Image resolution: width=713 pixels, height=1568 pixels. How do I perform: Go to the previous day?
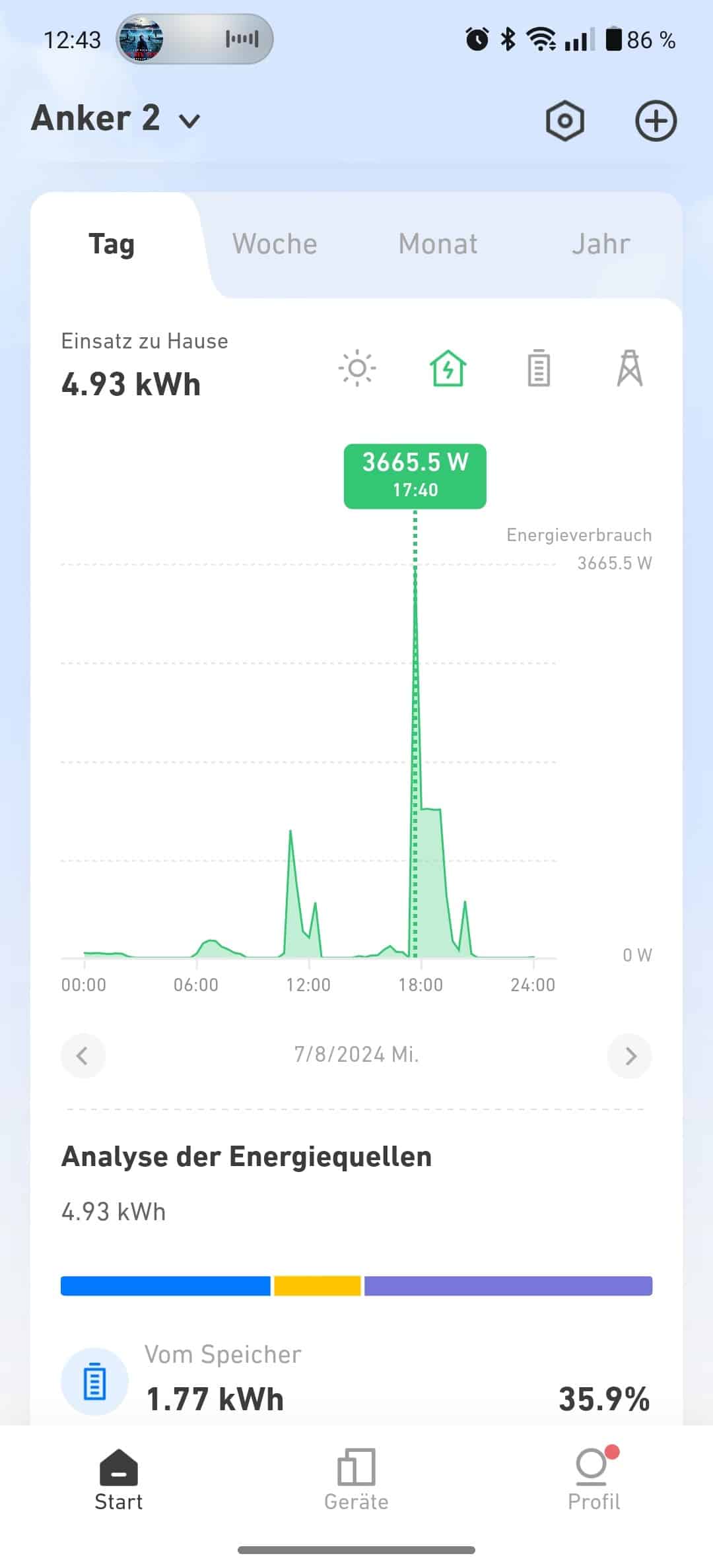83,1056
